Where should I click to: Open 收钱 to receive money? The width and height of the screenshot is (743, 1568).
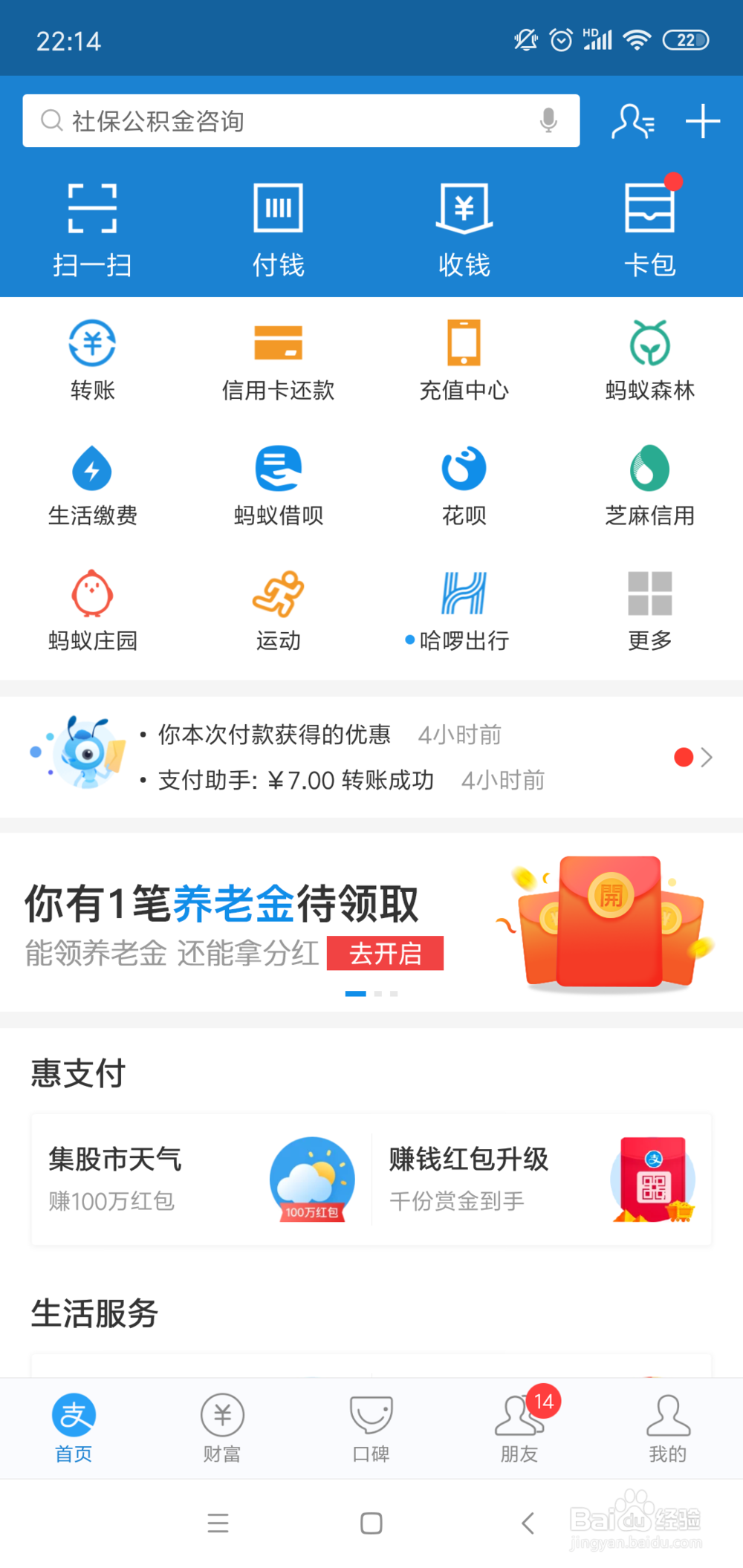pos(464,227)
